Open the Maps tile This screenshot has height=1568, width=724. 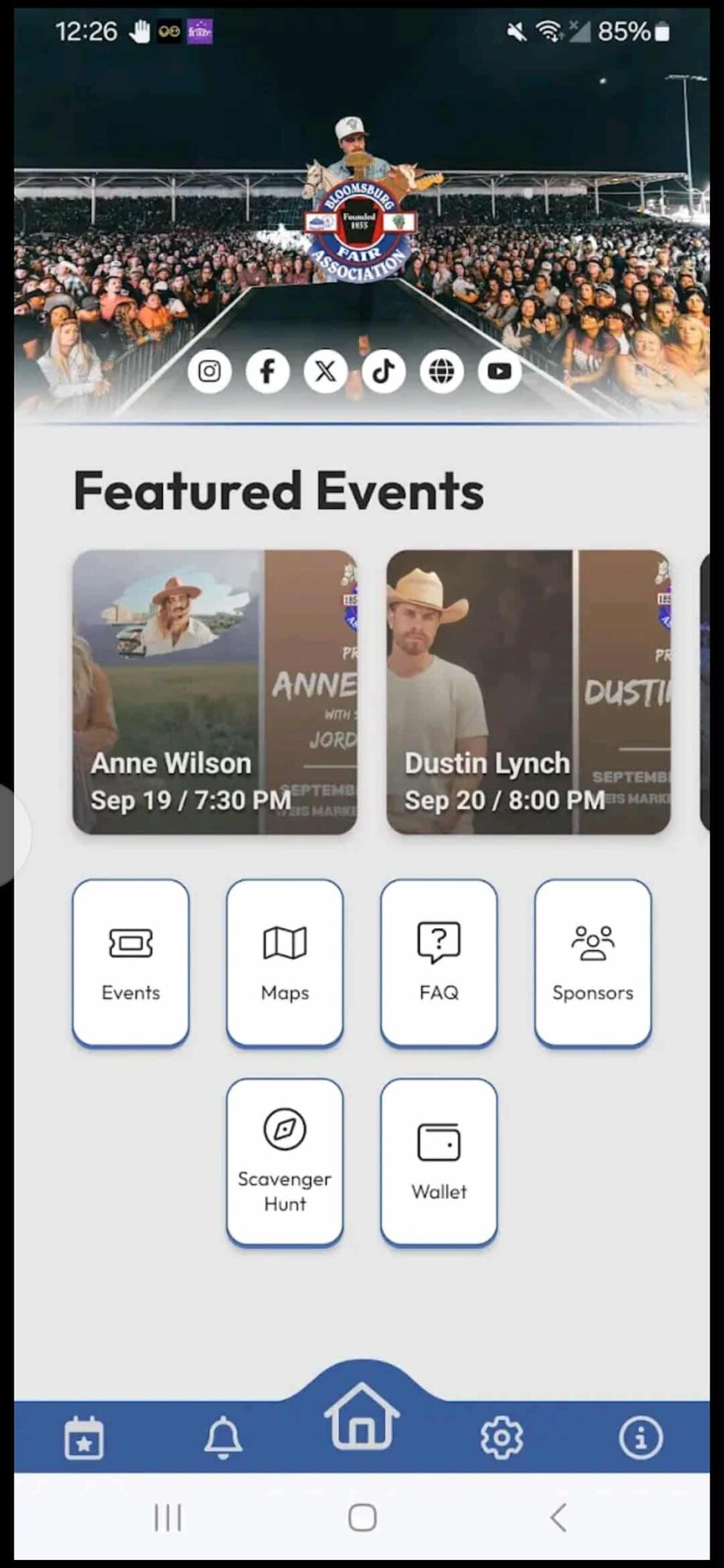[285, 962]
